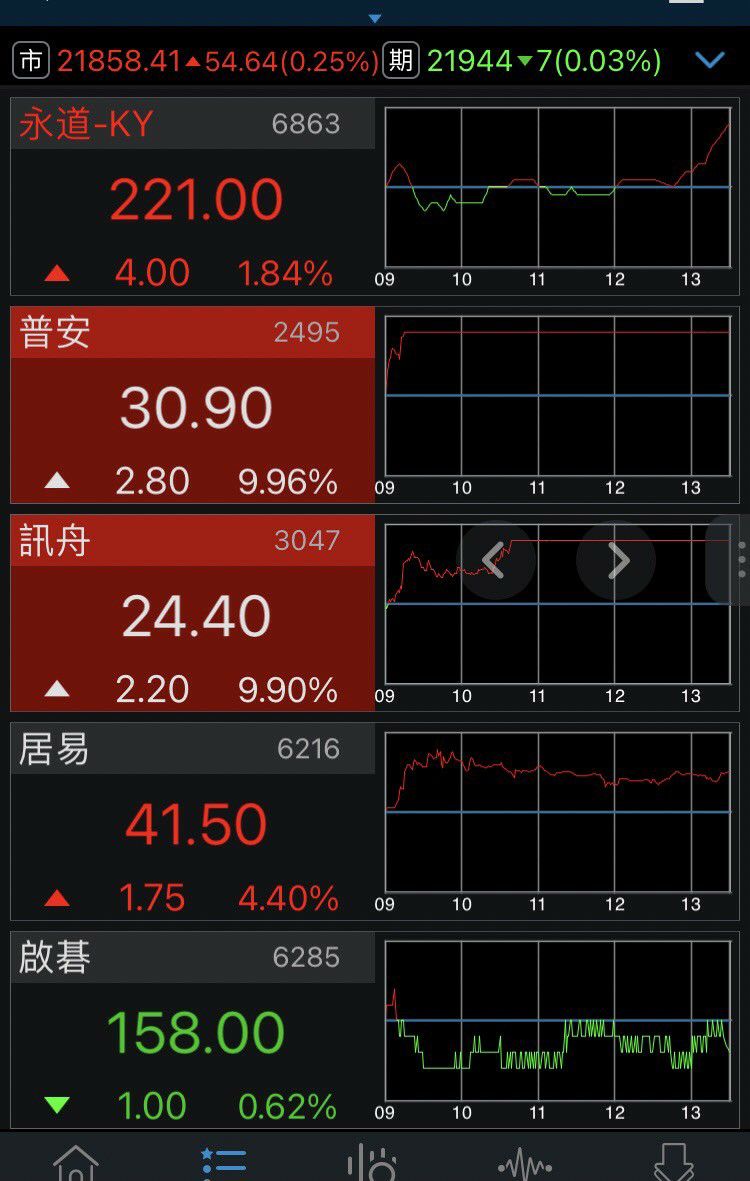This screenshot has height=1181, width=750.
Task: Open the download arrow tab
Action: tap(673, 1163)
